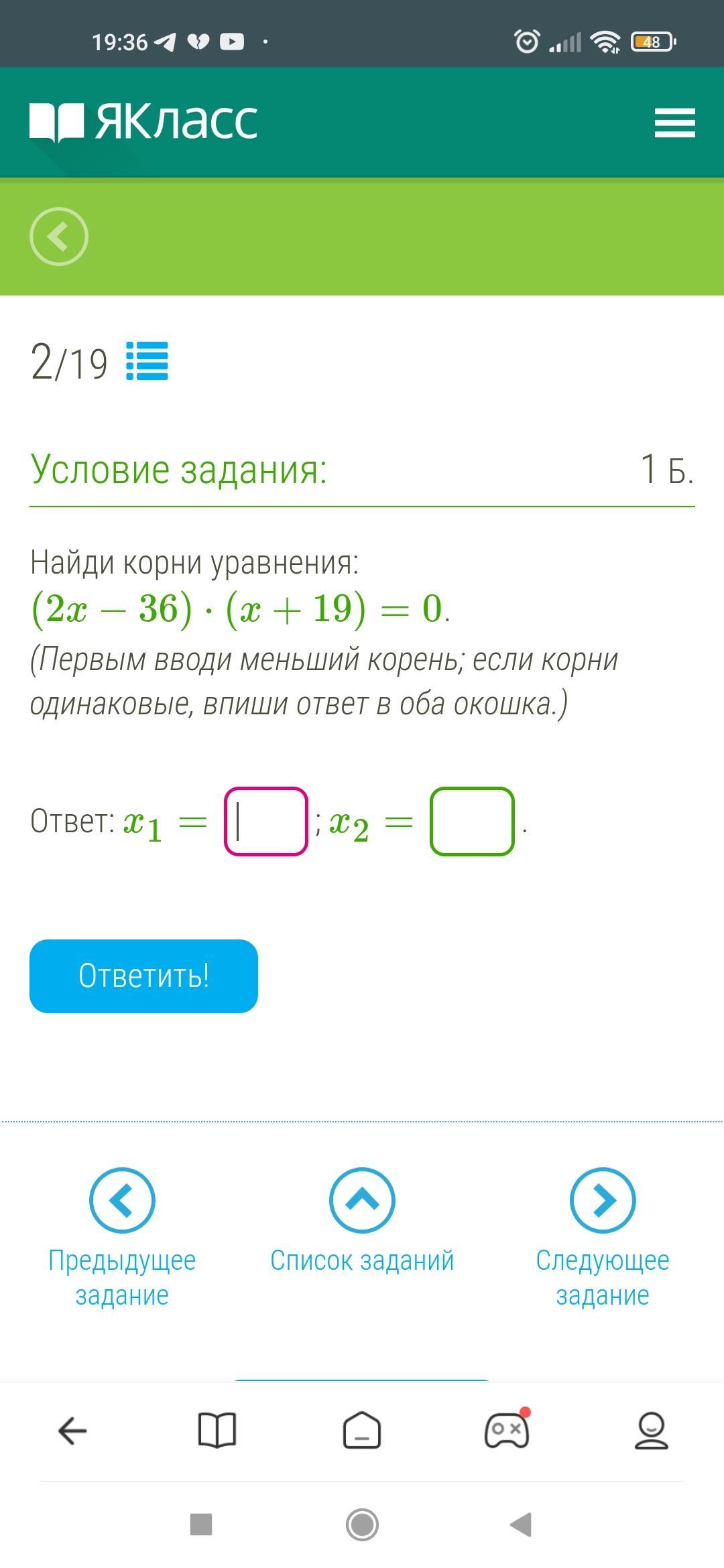Tap the browser back arrow in bottom bar
Screen dimensions: 724x1568
point(72,1431)
